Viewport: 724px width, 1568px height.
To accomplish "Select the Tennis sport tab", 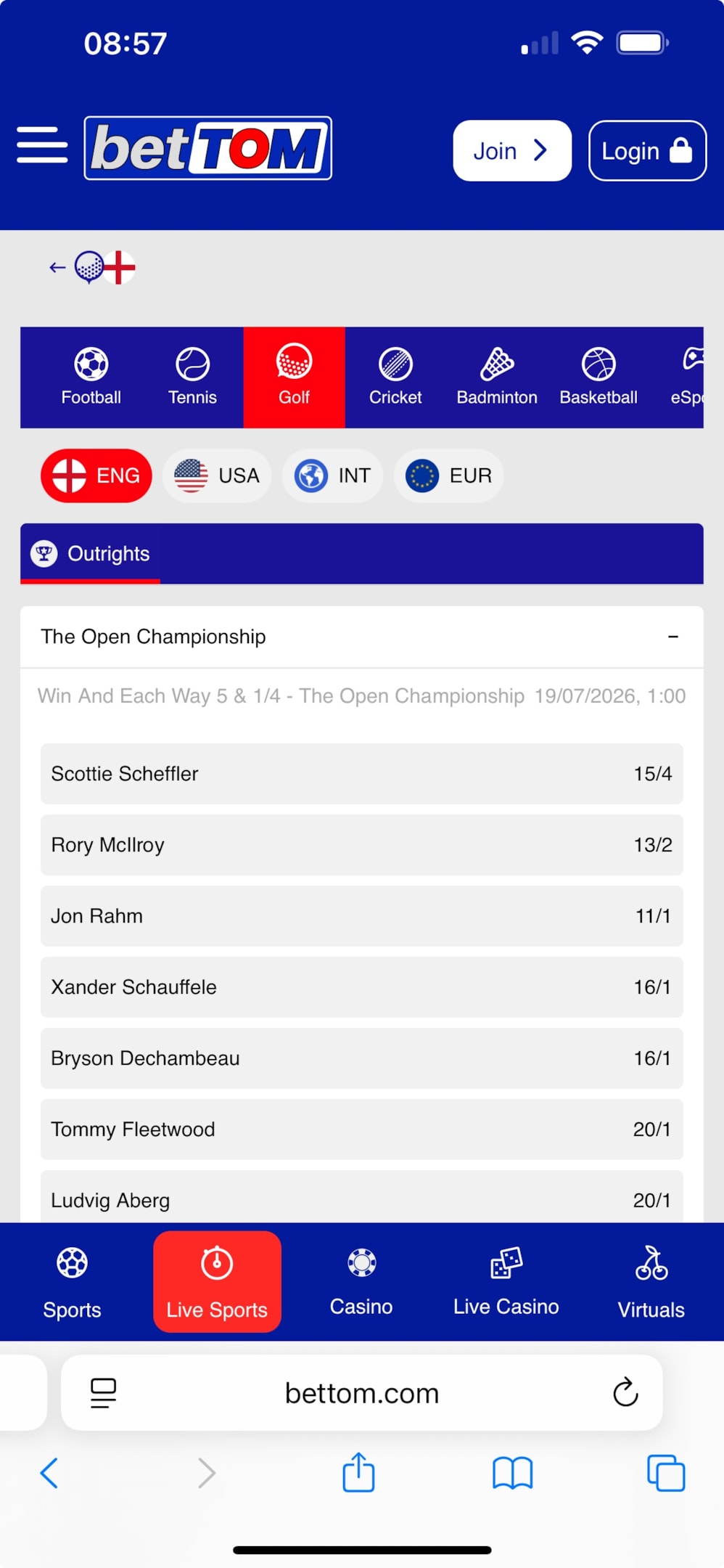I will coord(193,377).
